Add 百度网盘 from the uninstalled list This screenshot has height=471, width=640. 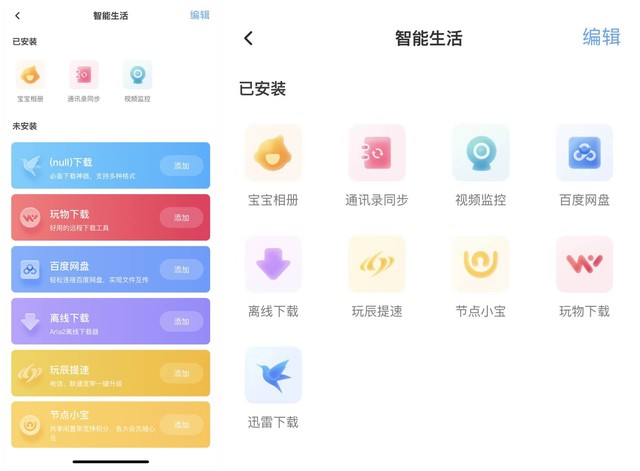point(181,270)
